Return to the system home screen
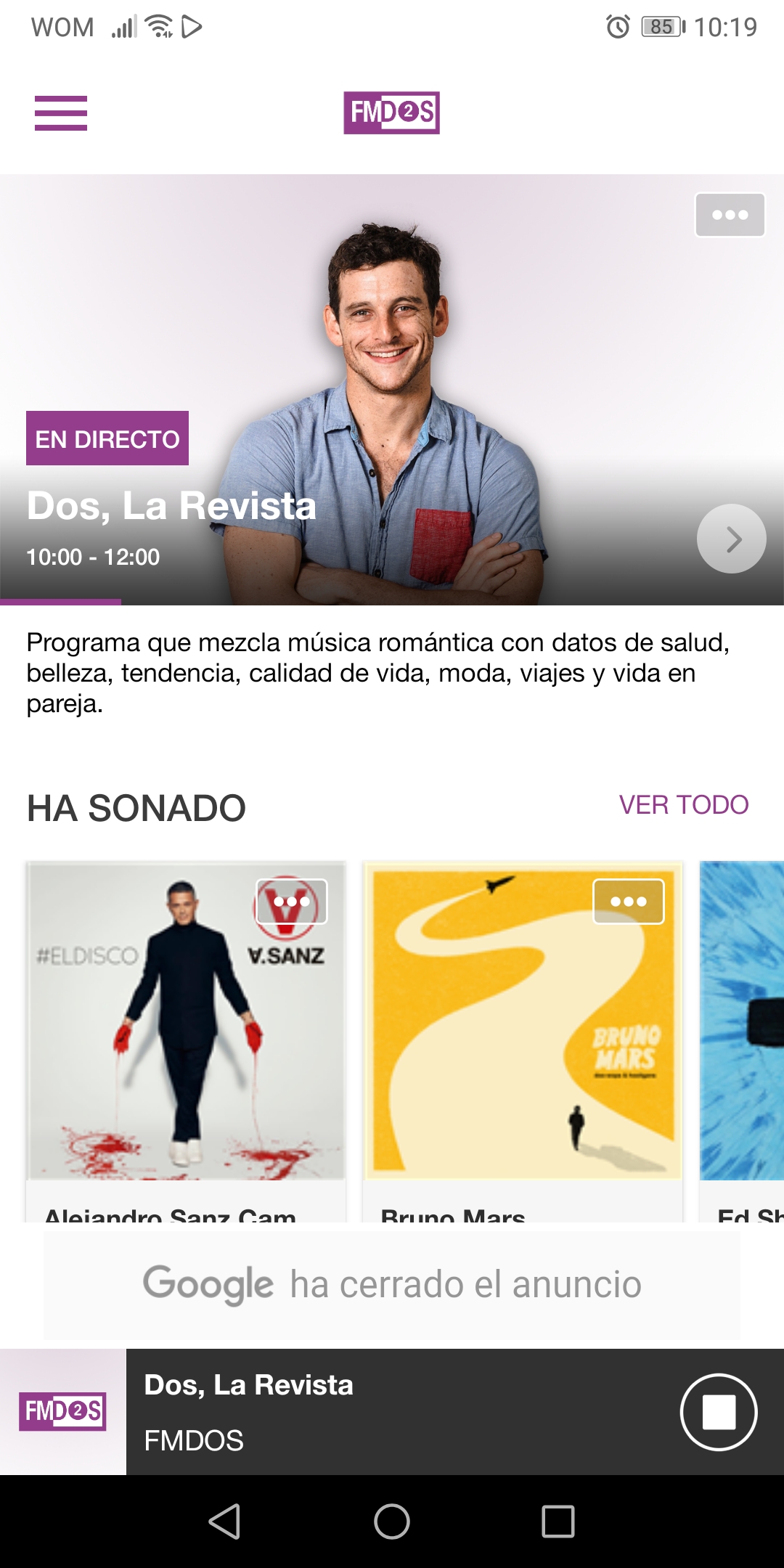This screenshot has height=1568, width=784. [x=392, y=1522]
